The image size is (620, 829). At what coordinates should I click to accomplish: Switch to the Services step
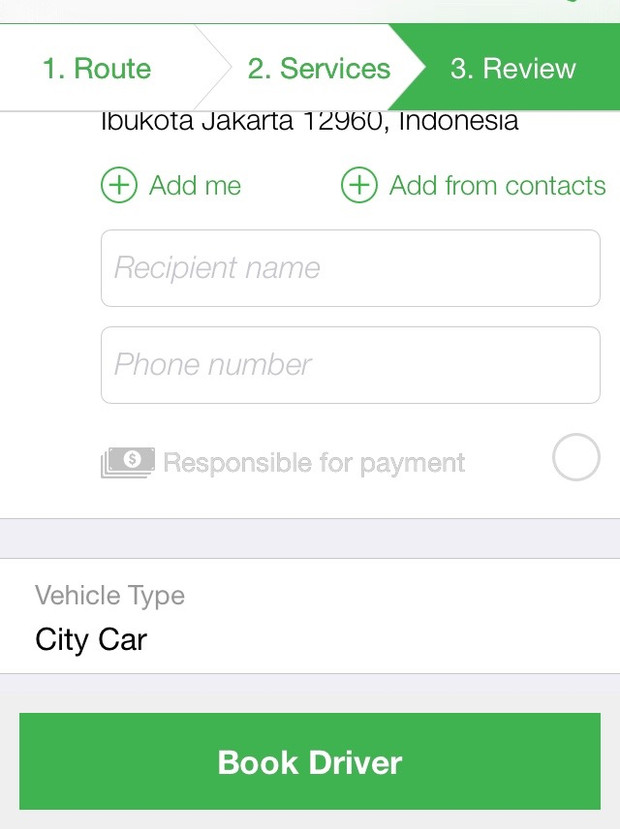click(x=318, y=69)
